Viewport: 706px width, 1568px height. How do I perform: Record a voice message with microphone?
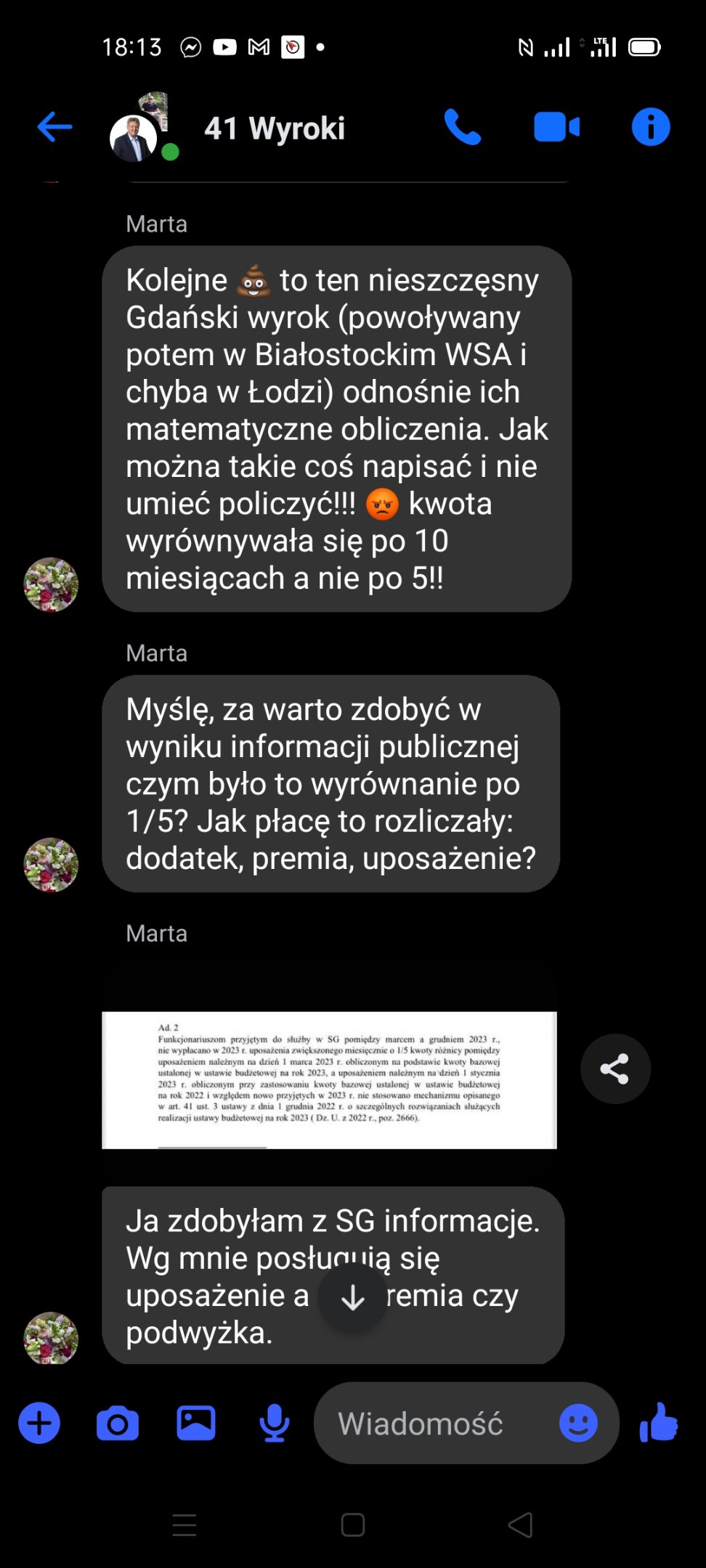[x=274, y=1424]
